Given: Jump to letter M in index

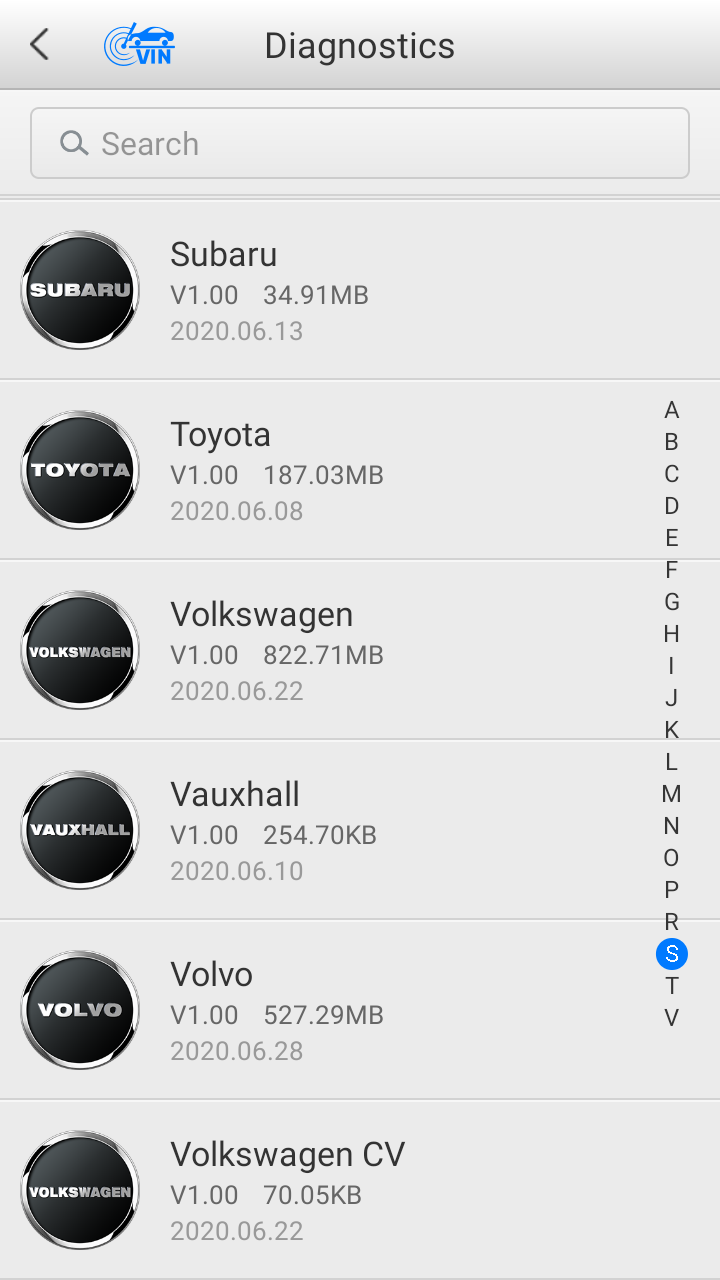Looking at the screenshot, I should pos(672,794).
